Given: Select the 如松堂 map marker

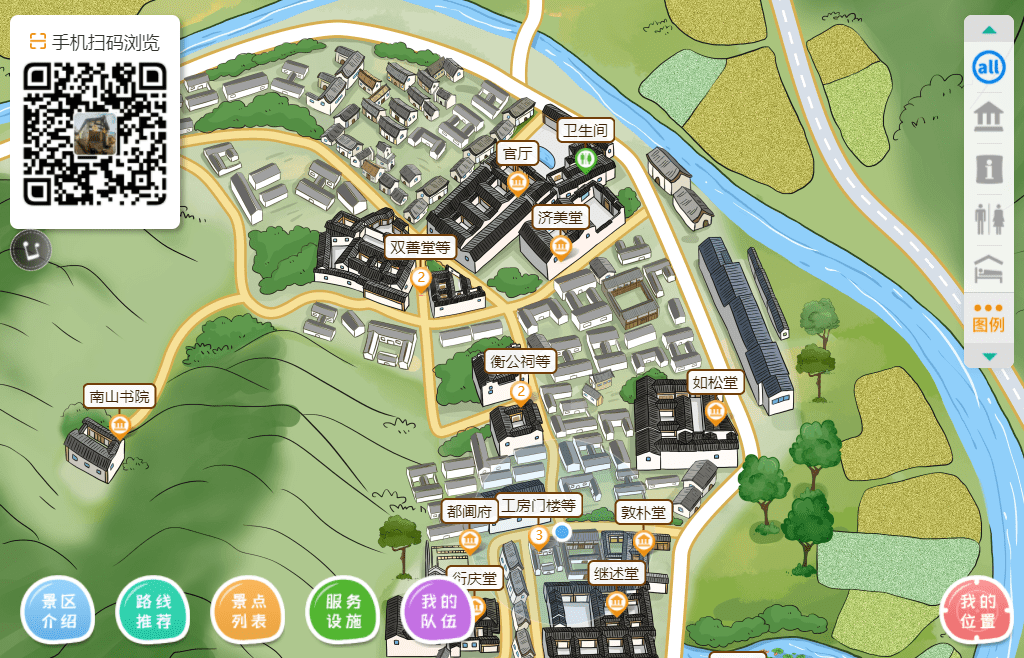Looking at the screenshot, I should tap(715, 411).
